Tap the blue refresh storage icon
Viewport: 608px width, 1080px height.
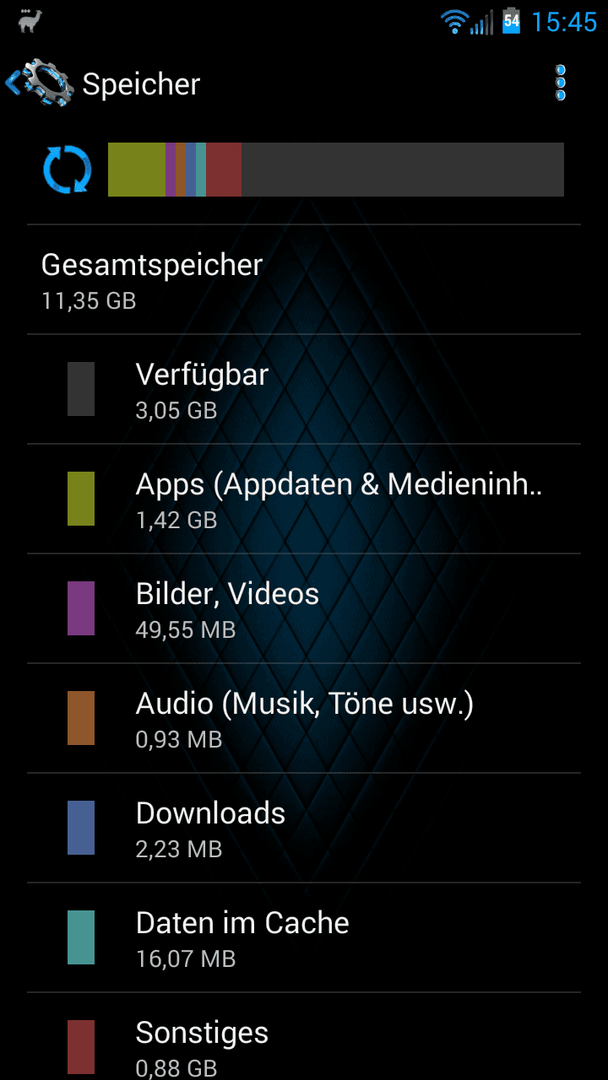(67, 169)
